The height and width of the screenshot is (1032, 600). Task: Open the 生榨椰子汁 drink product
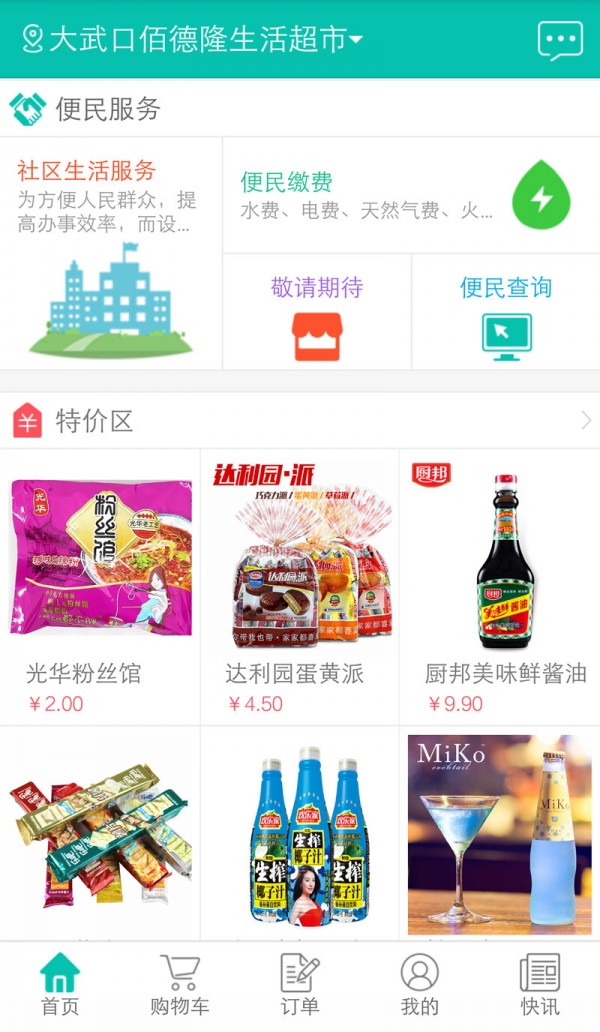coord(300,835)
